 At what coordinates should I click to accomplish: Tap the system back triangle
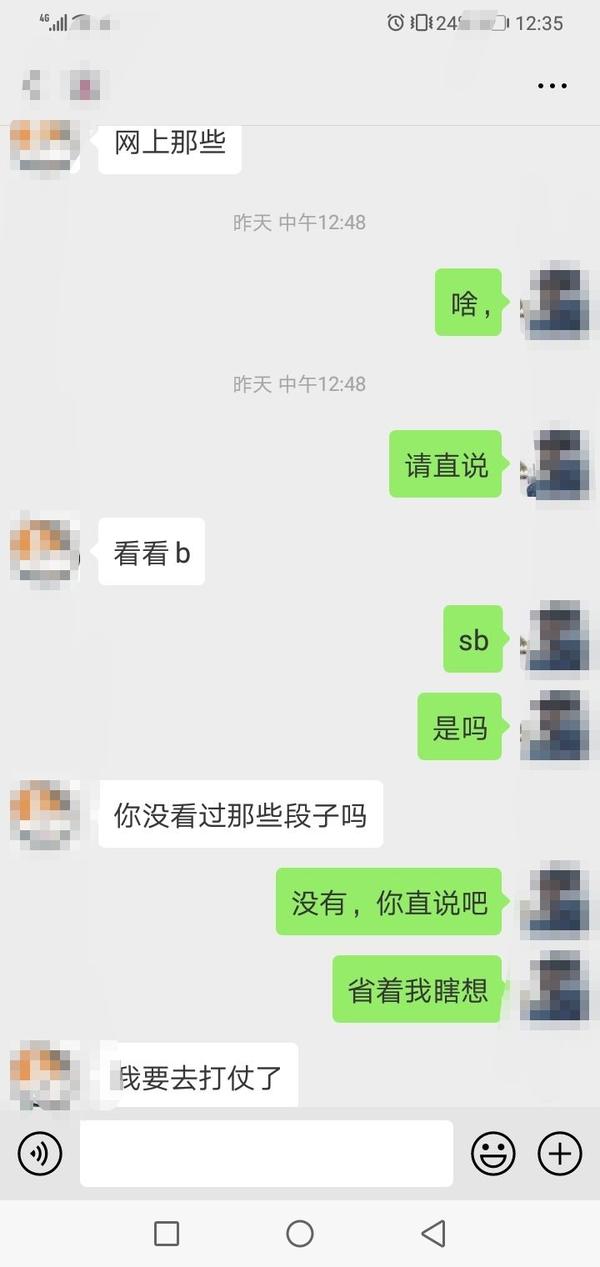click(x=433, y=1233)
